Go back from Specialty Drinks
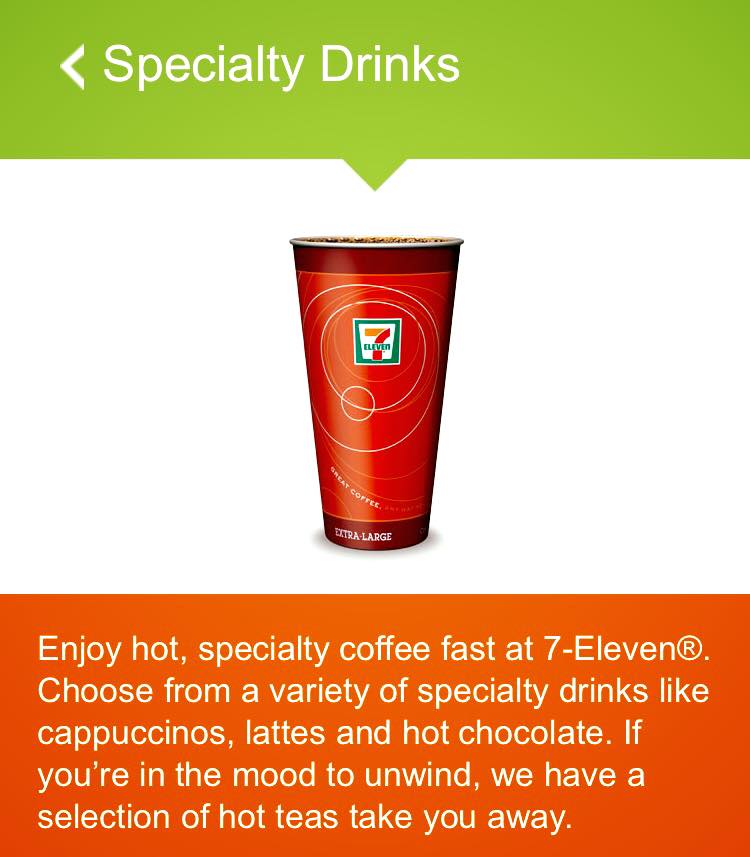The height and width of the screenshot is (857, 750). (x=72, y=66)
